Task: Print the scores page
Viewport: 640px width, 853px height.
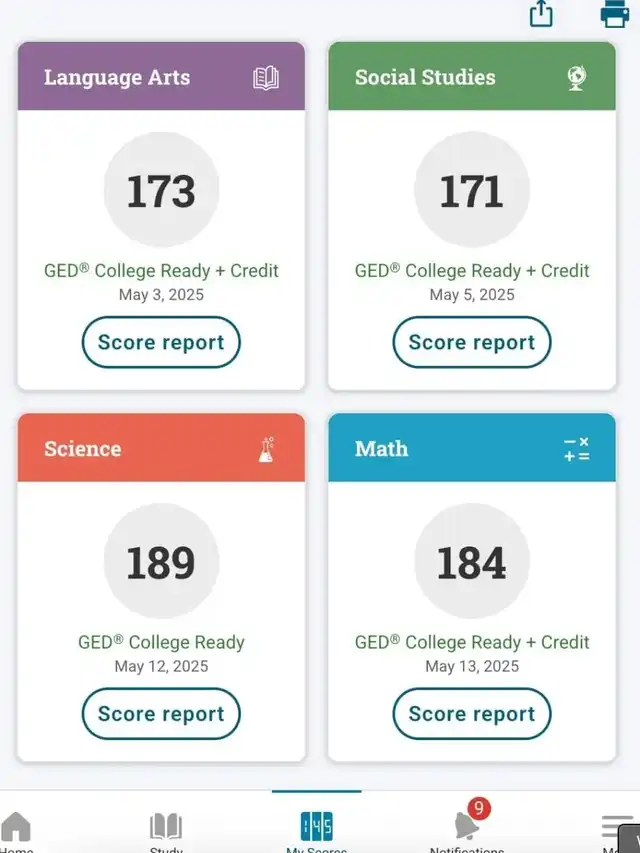Action: [614, 14]
